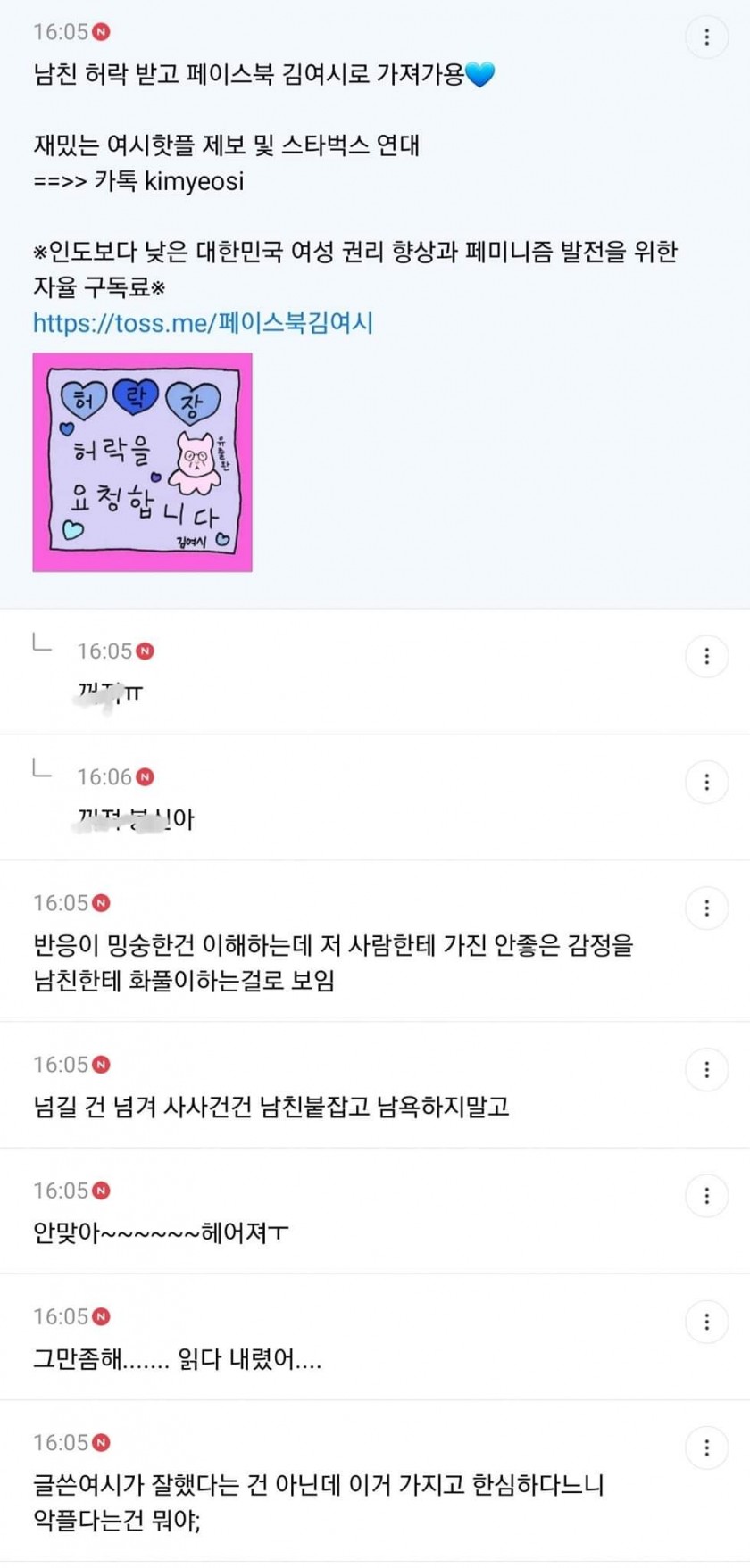750x1568 pixels.
Task: Open the toss.me 페이스북김여시 link
Action: tap(203, 322)
